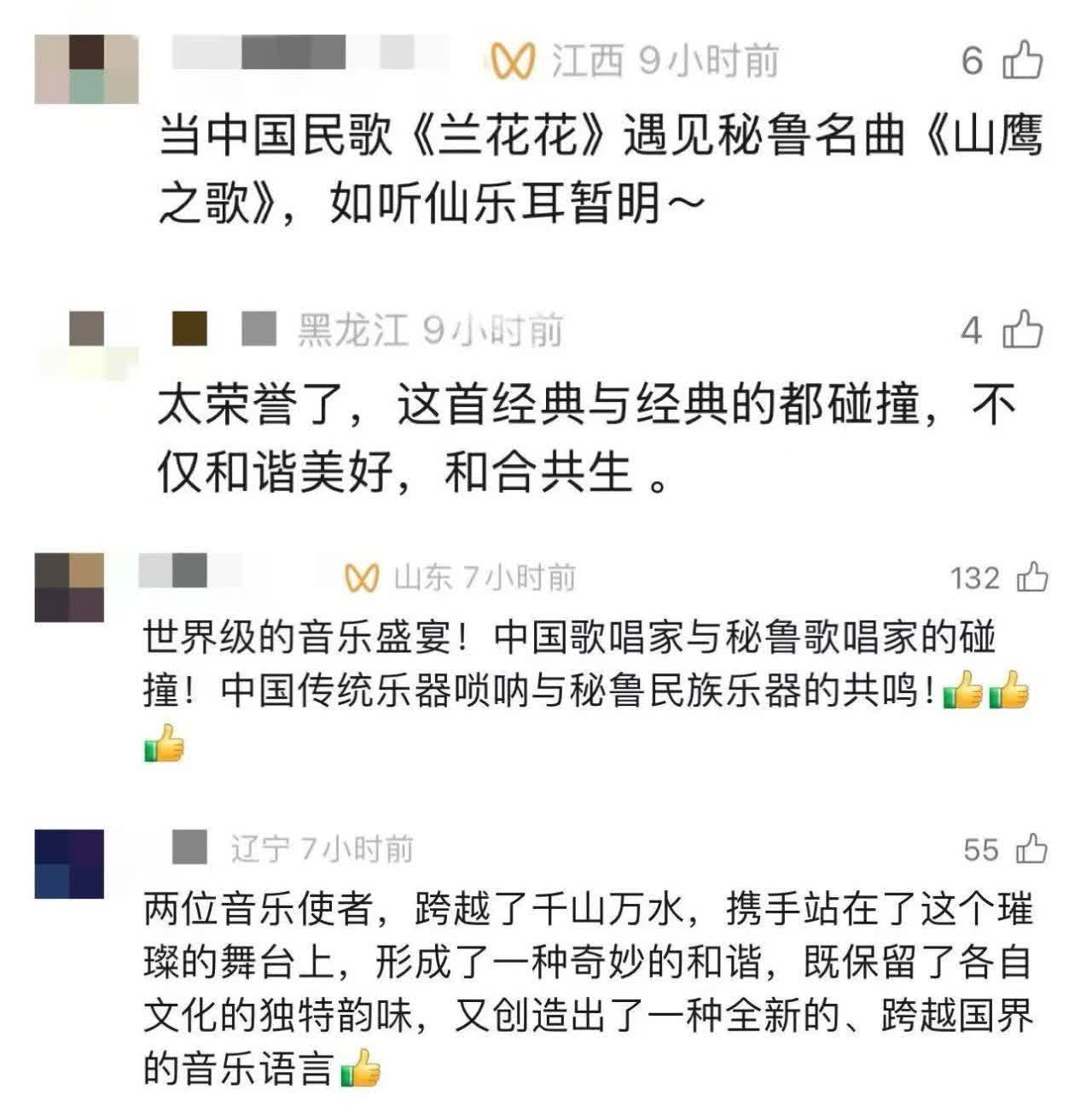Like the 辽宁 comment about 两位音乐使者
The image size is (1092, 1107).
click(1031, 848)
